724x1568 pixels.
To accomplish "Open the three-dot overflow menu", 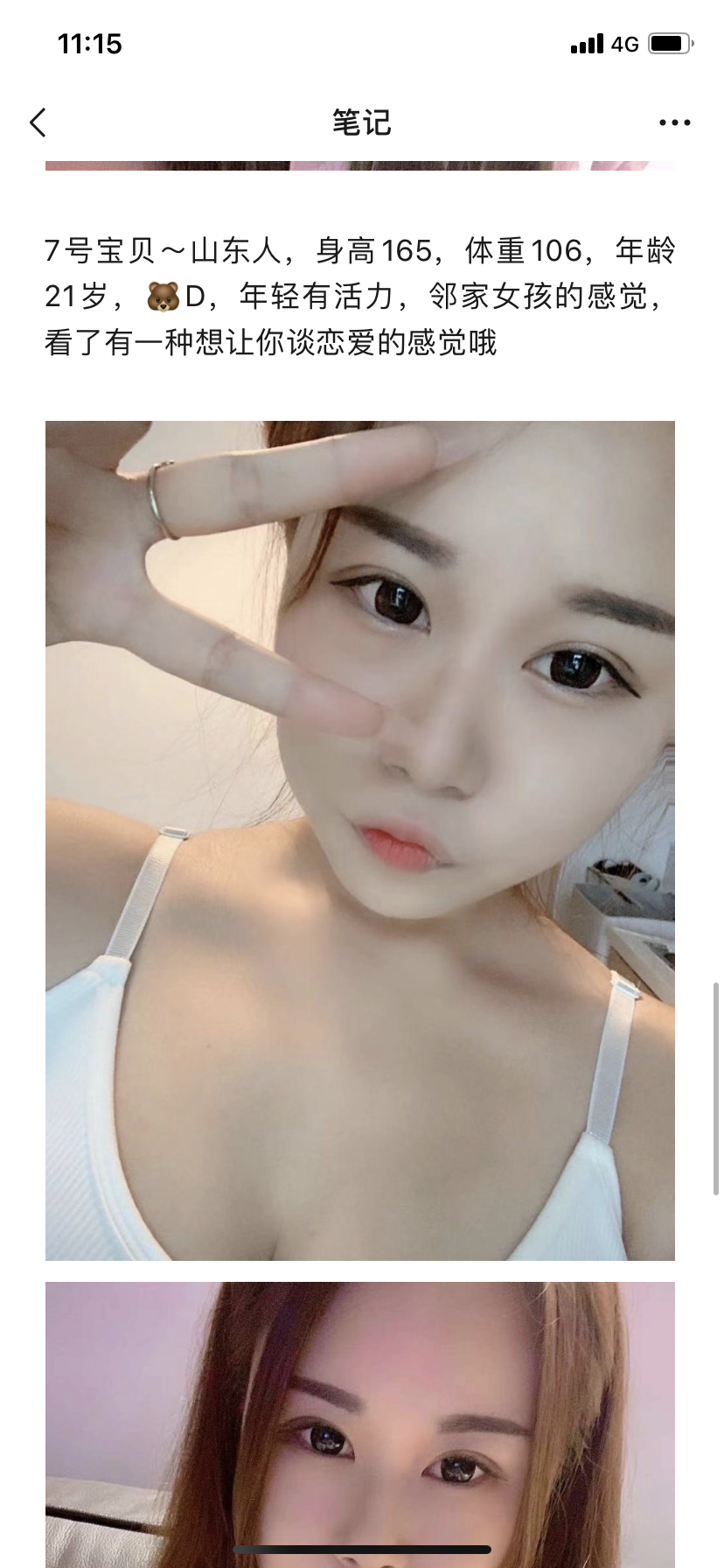I will pyautogui.click(x=674, y=122).
